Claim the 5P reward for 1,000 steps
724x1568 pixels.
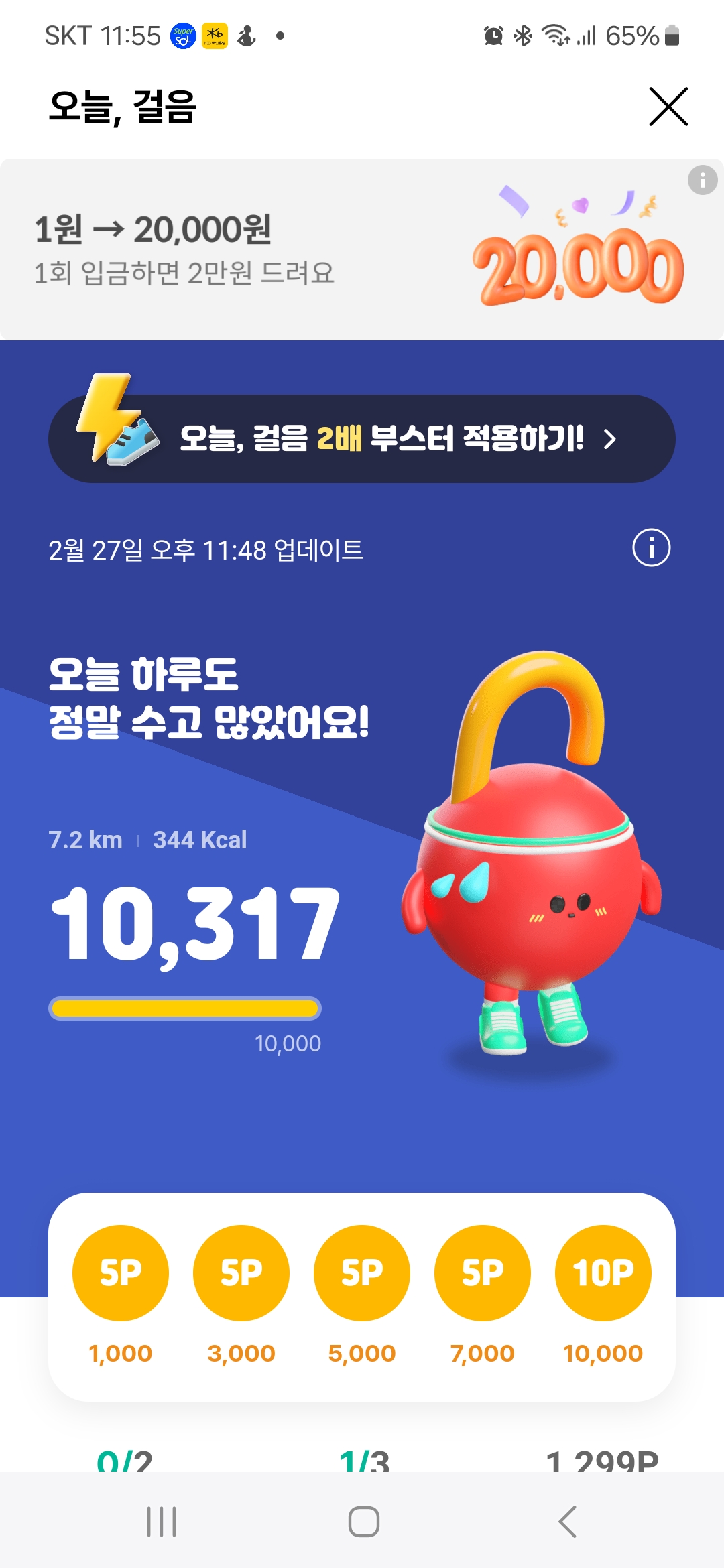click(x=121, y=1272)
